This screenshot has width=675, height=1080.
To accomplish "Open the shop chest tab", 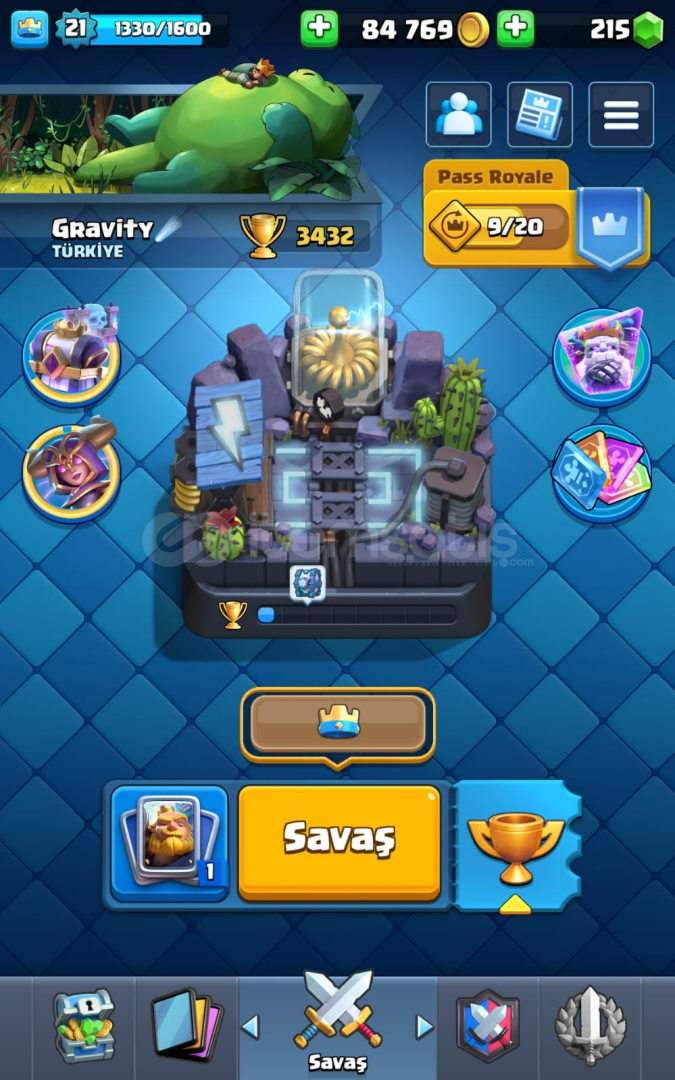I will click(84, 1026).
